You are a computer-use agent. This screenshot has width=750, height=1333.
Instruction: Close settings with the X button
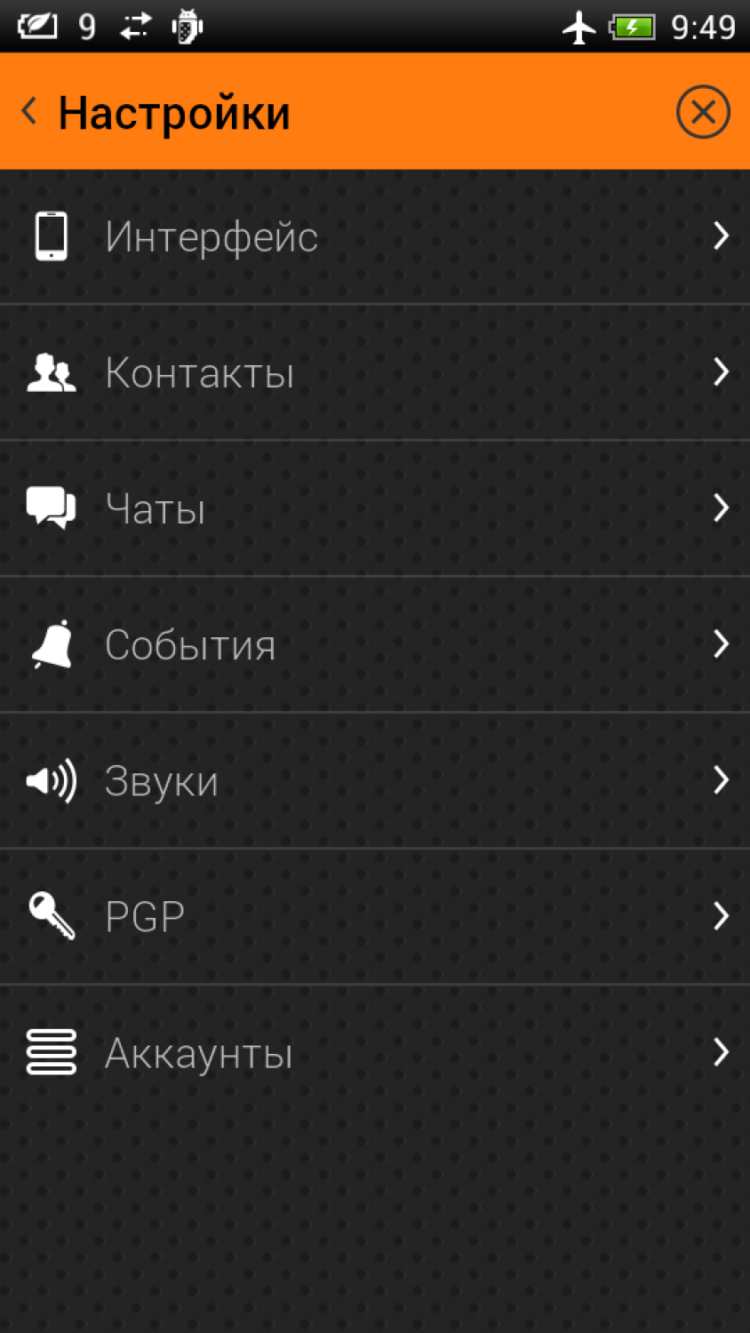[x=702, y=112]
